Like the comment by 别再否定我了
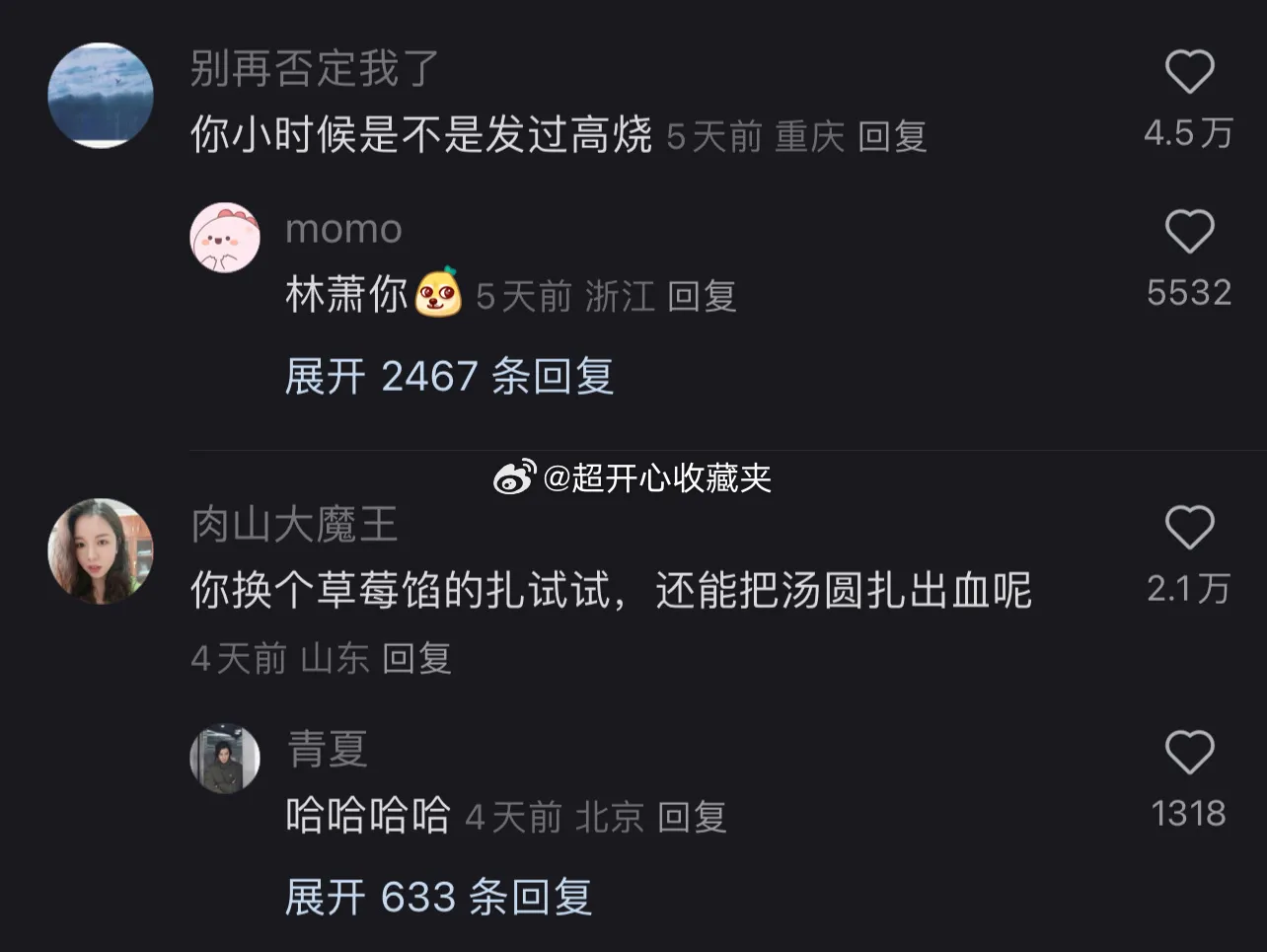Image resolution: width=1267 pixels, height=952 pixels. (1189, 72)
